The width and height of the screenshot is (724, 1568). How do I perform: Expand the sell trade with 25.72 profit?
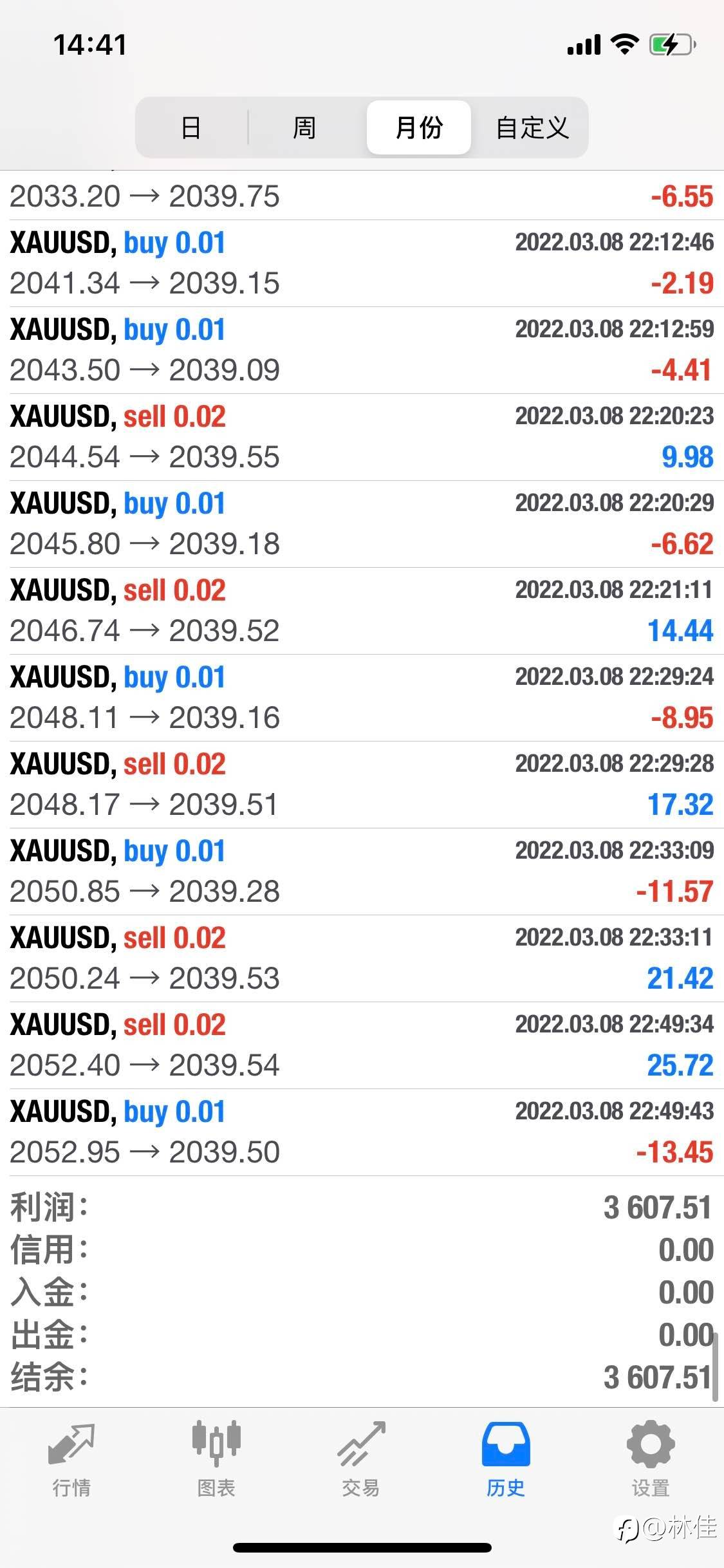tap(362, 1045)
